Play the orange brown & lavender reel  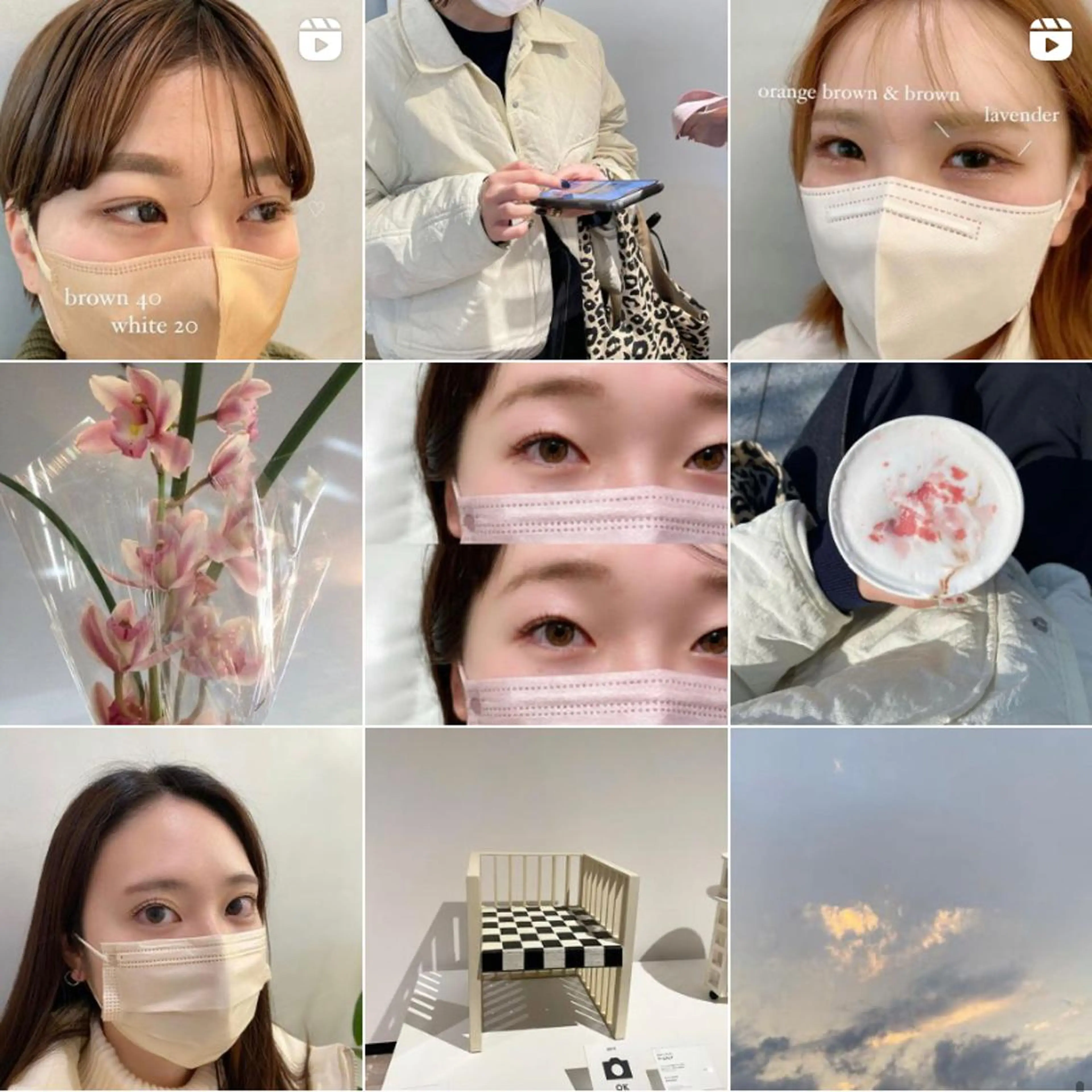point(911,180)
